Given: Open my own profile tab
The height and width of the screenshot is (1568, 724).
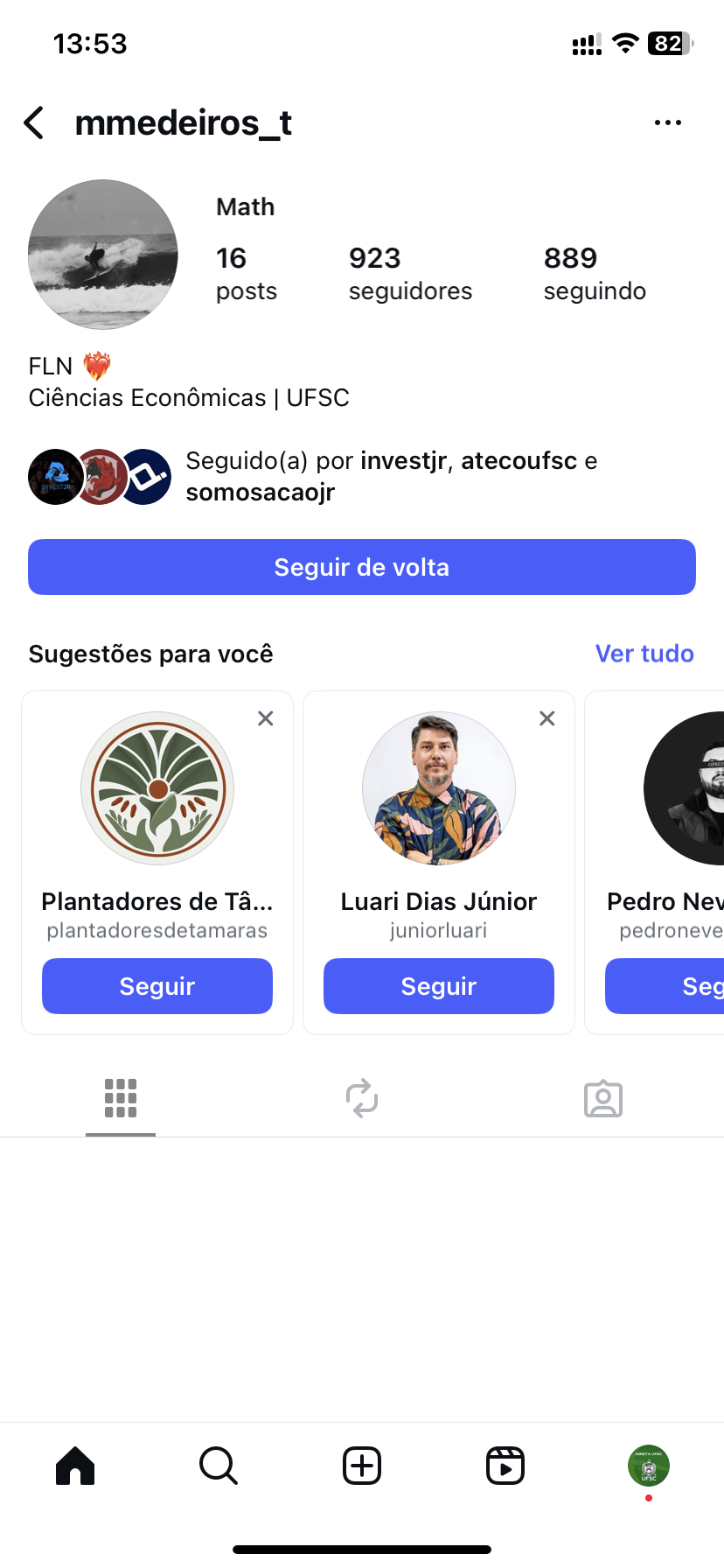Looking at the screenshot, I should click(x=649, y=1466).
